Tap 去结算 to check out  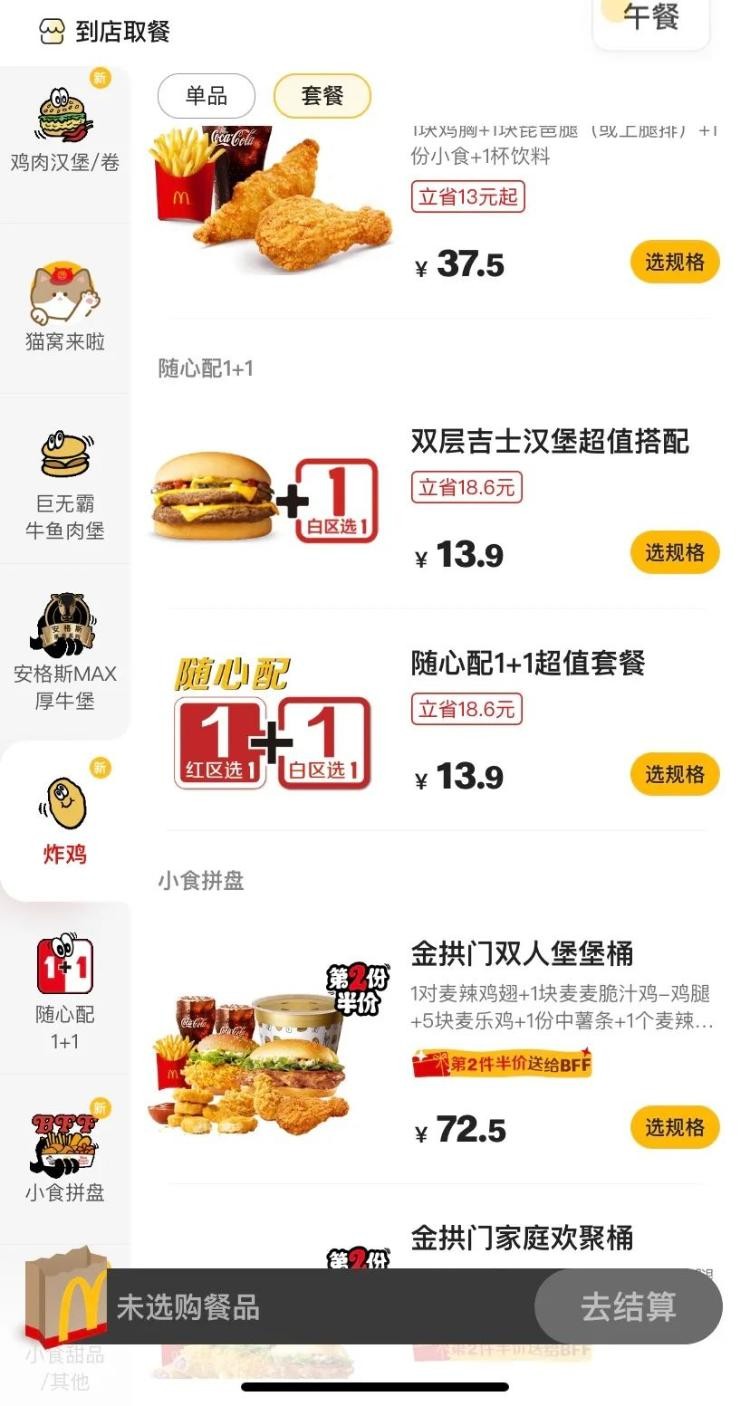tap(628, 1307)
